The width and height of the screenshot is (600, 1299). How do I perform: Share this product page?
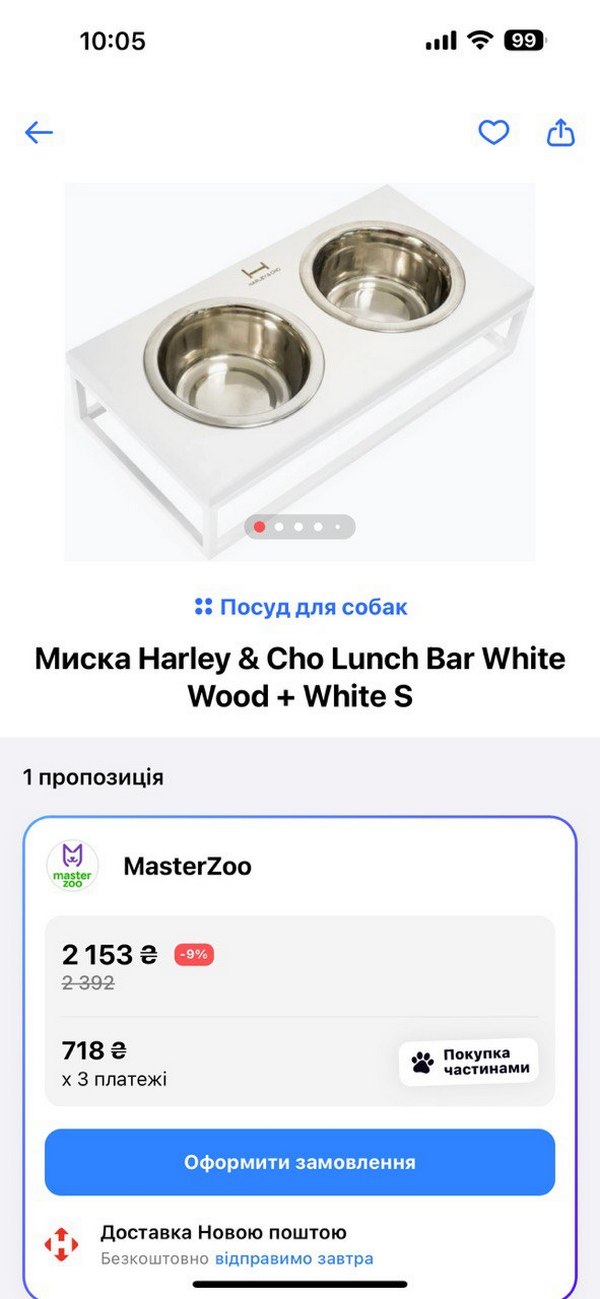tap(561, 132)
